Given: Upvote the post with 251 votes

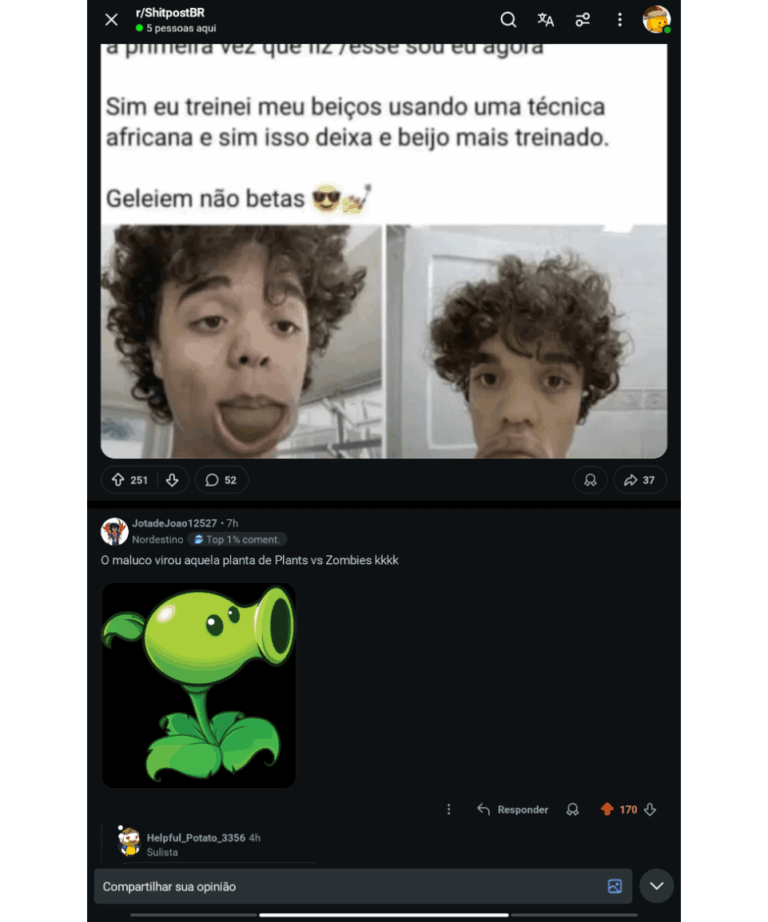Looking at the screenshot, I should 116,480.
